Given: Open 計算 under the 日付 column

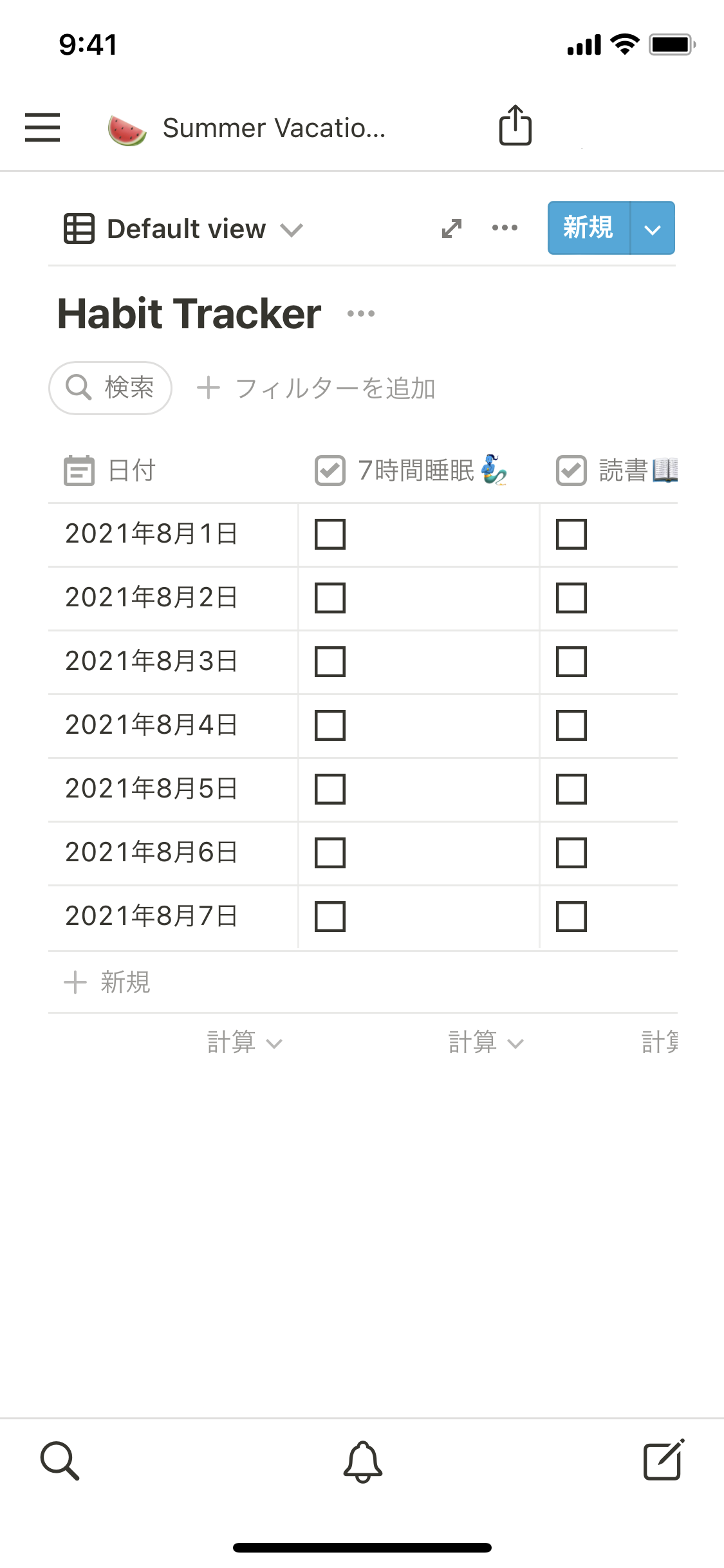Looking at the screenshot, I should (245, 1042).
